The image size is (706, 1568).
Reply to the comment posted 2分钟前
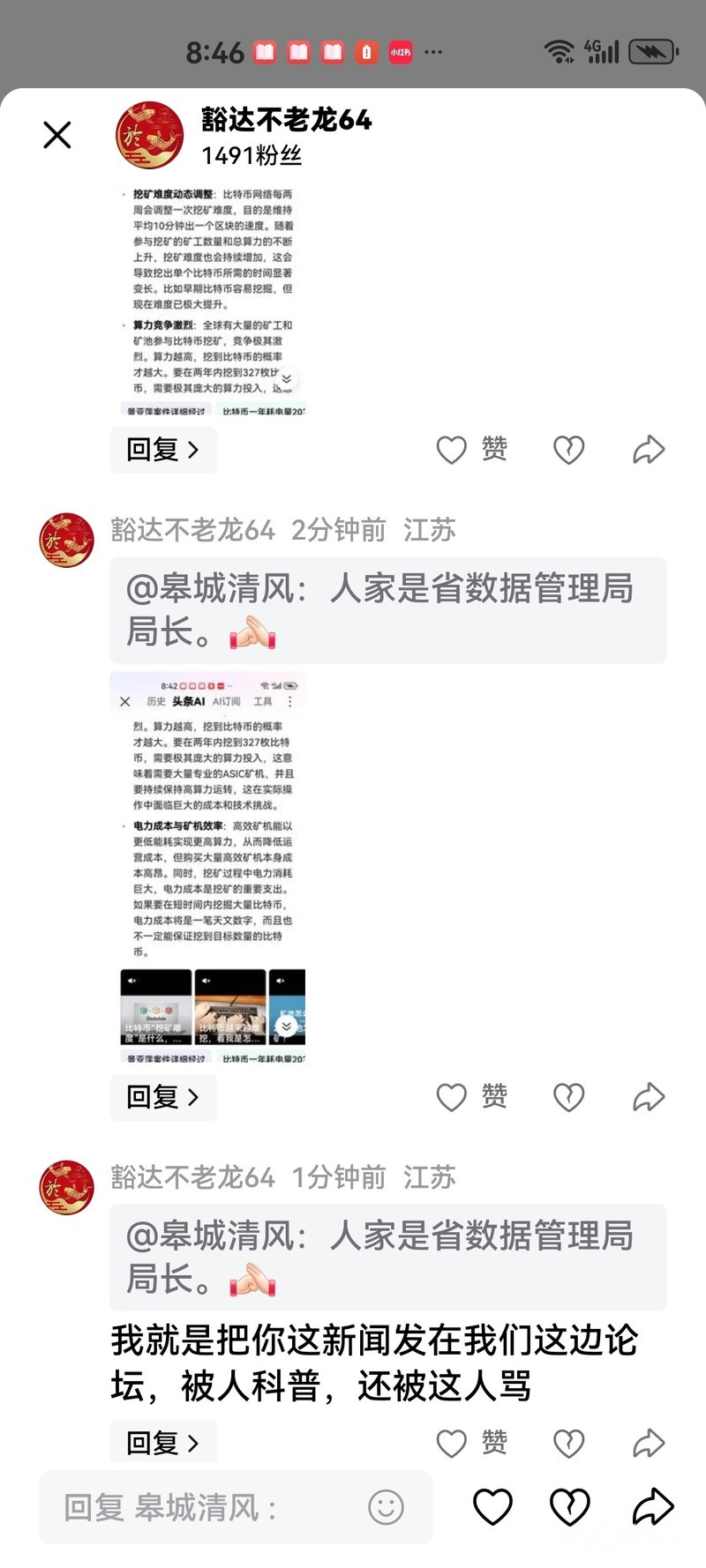point(163,1097)
